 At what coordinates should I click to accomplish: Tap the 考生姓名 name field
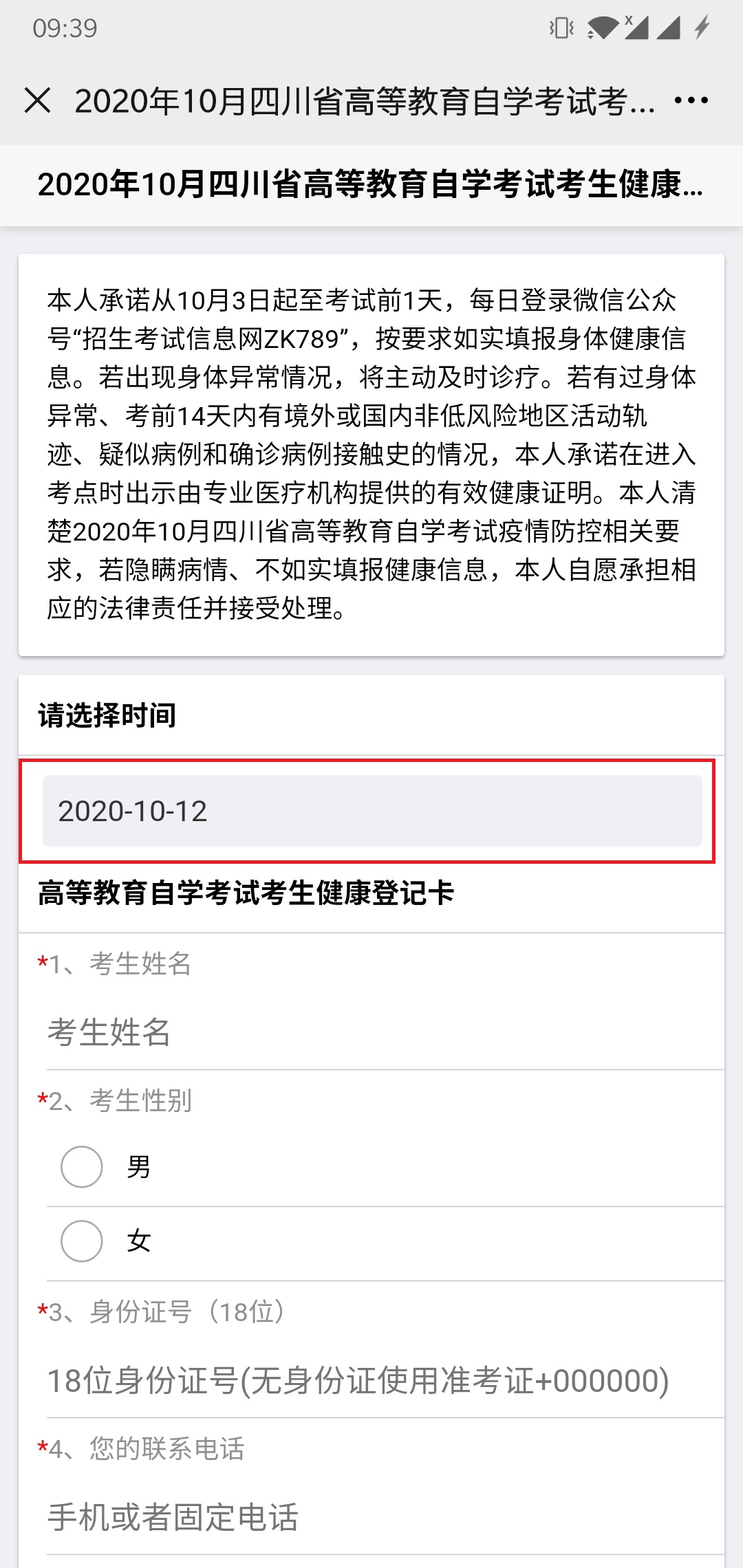(x=385, y=1032)
